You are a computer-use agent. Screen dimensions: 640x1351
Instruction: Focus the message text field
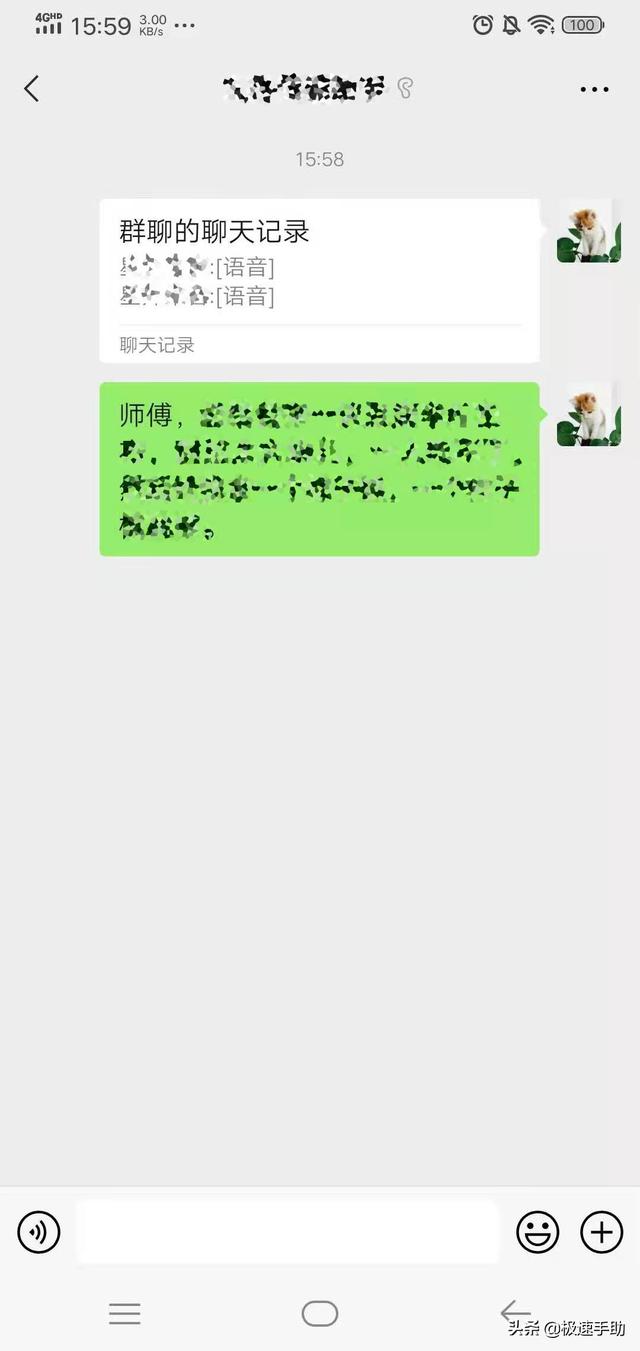pos(287,1232)
